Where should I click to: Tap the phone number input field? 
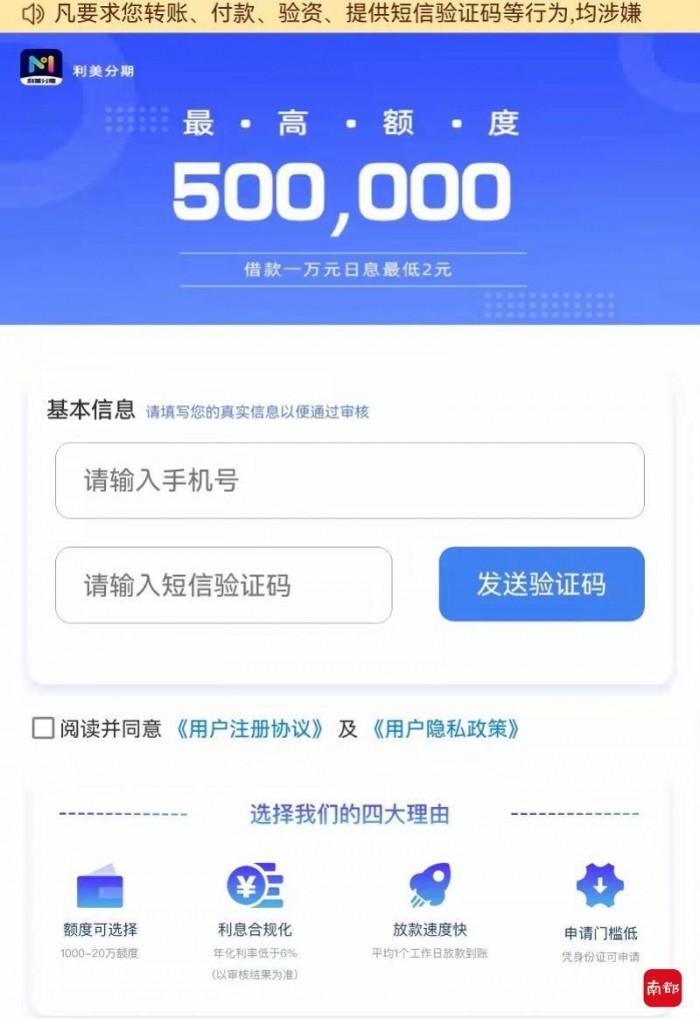[349, 481]
